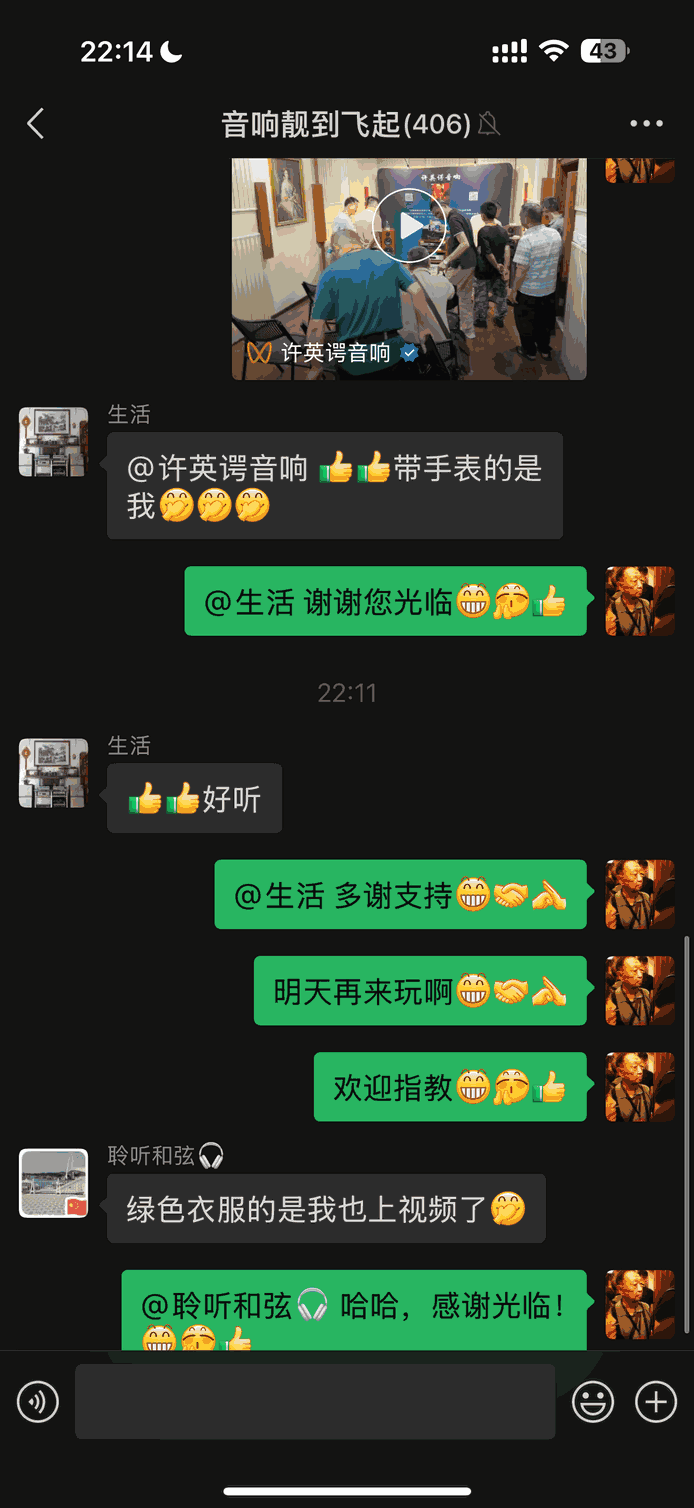Focus the message text field
The image size is (694, 1508).
pos(315,1402)
